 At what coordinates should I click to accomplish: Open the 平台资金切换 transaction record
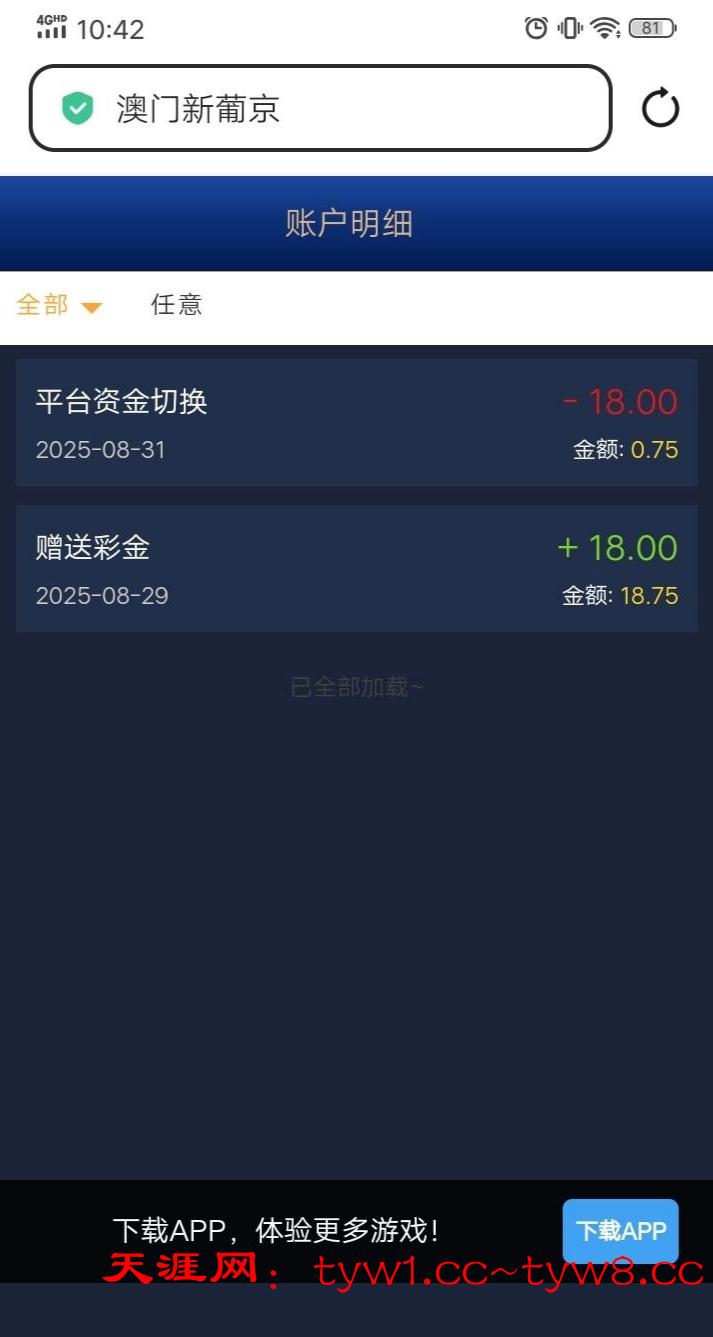[x=356, y=423]
